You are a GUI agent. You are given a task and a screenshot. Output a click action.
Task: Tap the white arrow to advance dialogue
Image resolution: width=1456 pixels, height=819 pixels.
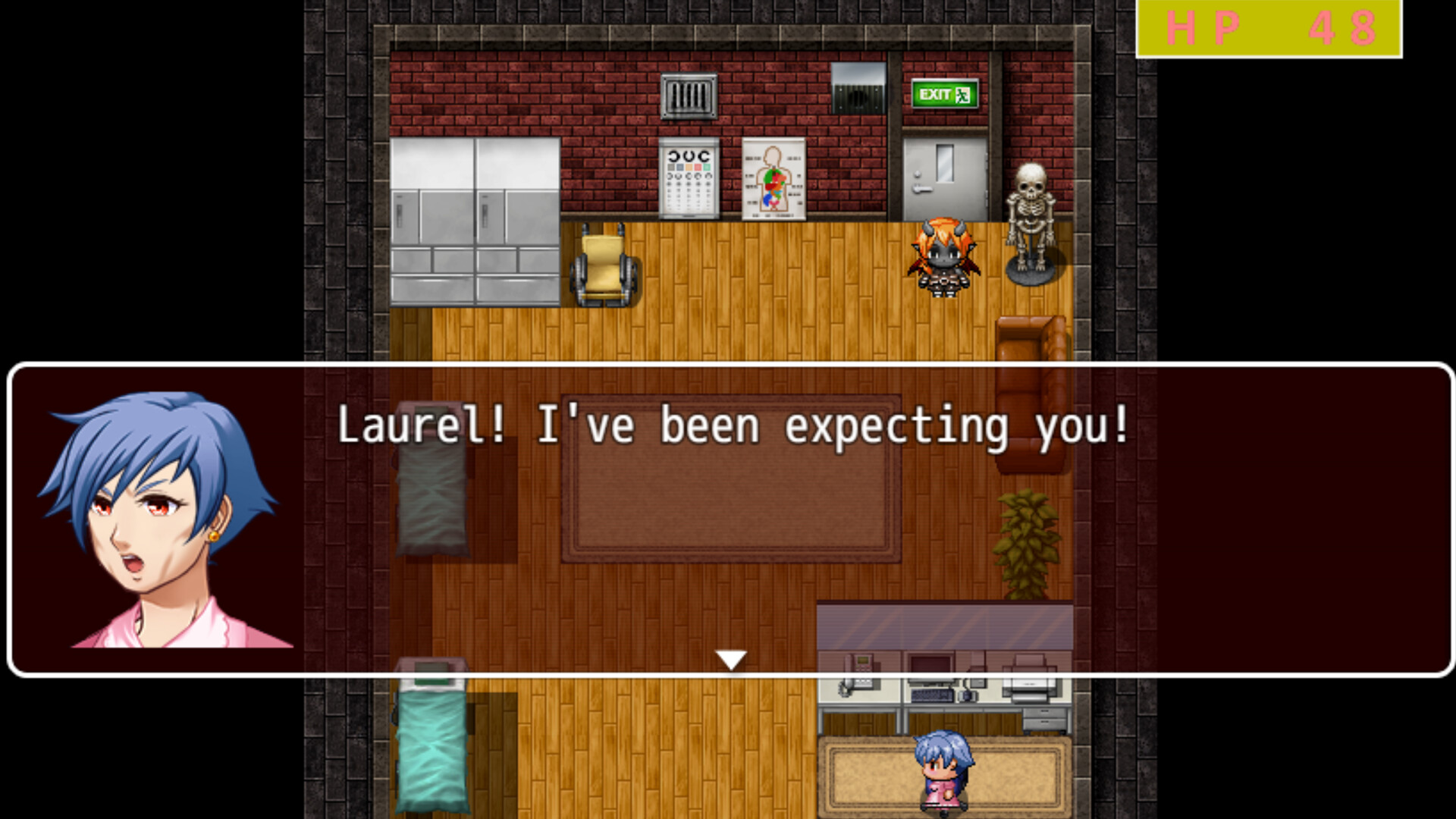[731, 660]
